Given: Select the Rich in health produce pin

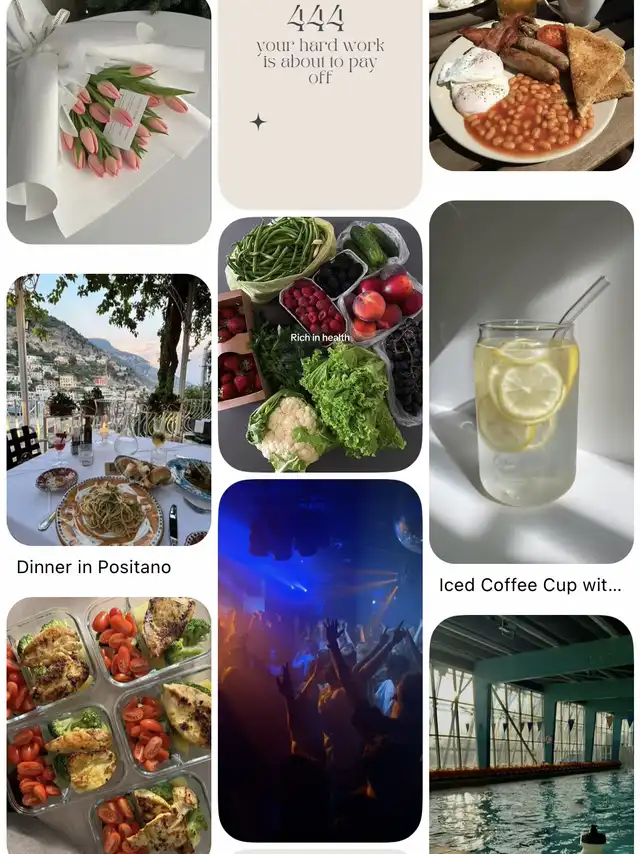Looking at the screenshot, I should click(x=320, y=344).
